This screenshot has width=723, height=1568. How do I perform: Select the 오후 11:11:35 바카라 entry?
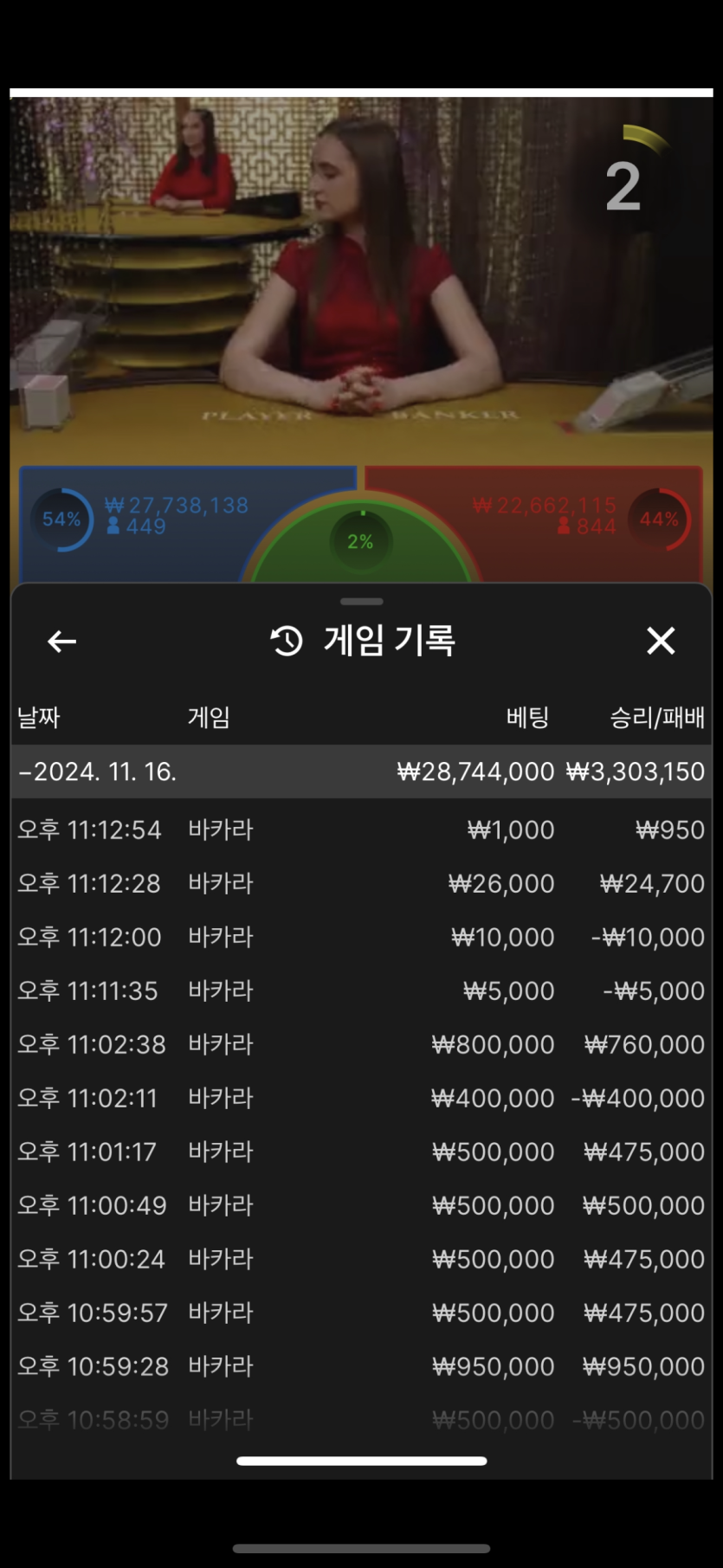click(361, 990)
